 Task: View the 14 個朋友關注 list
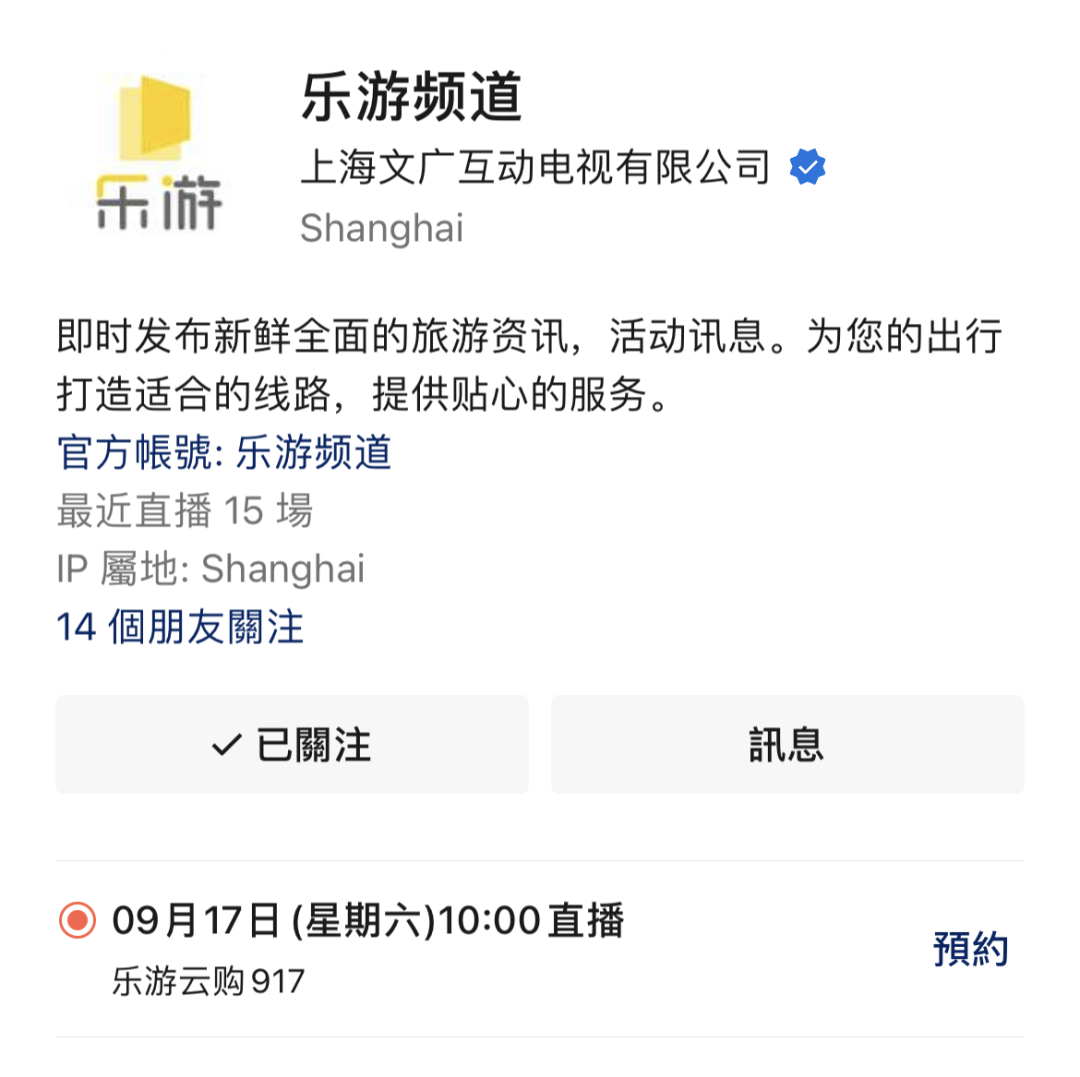180,628
